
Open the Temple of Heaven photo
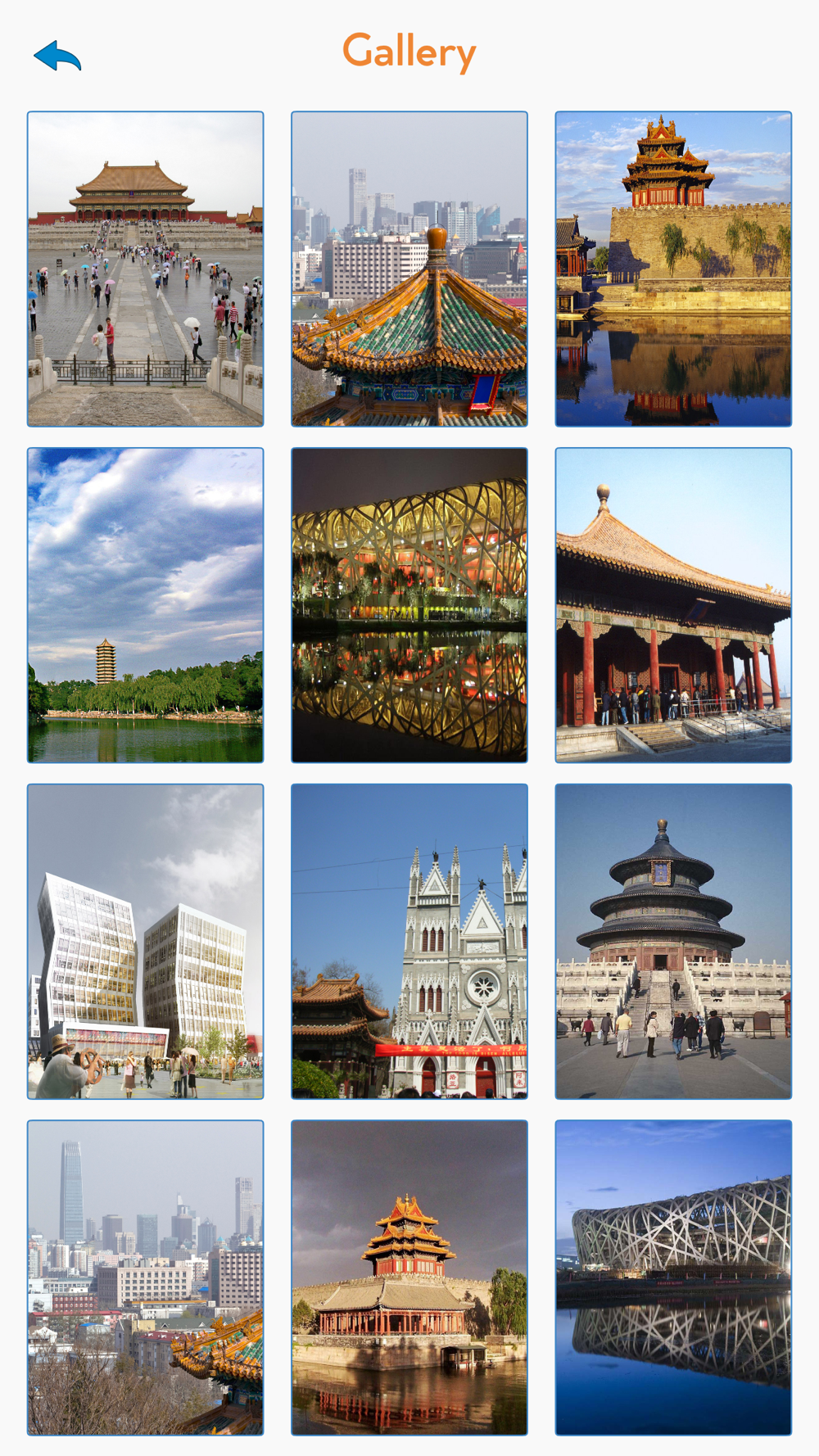673,942
